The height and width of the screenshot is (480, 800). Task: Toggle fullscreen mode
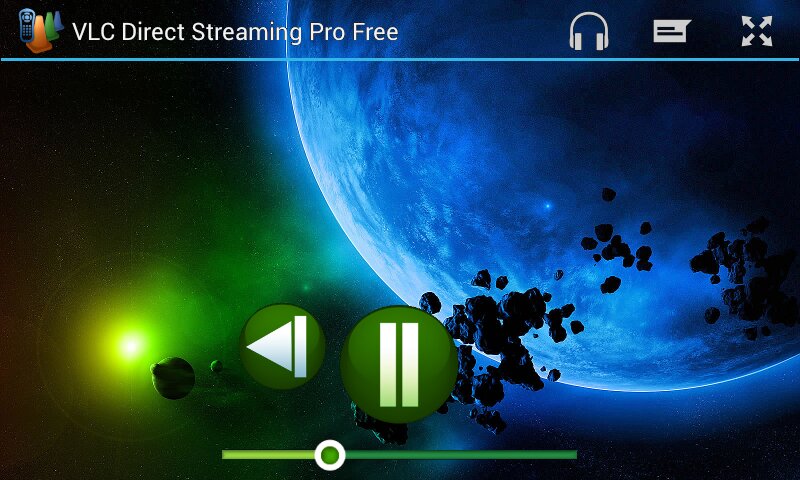[757, 31]
